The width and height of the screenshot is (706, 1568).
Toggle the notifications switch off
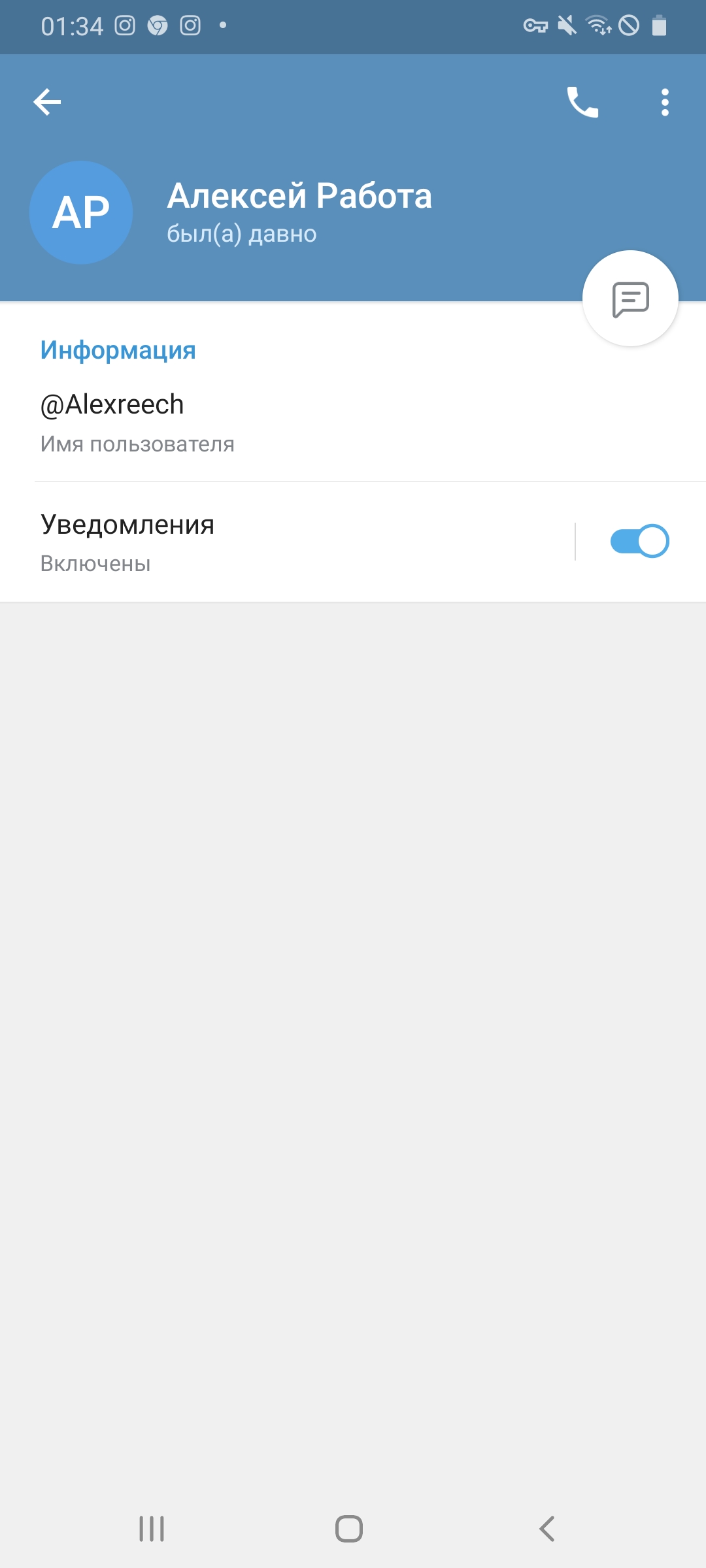tap(639, 541)
